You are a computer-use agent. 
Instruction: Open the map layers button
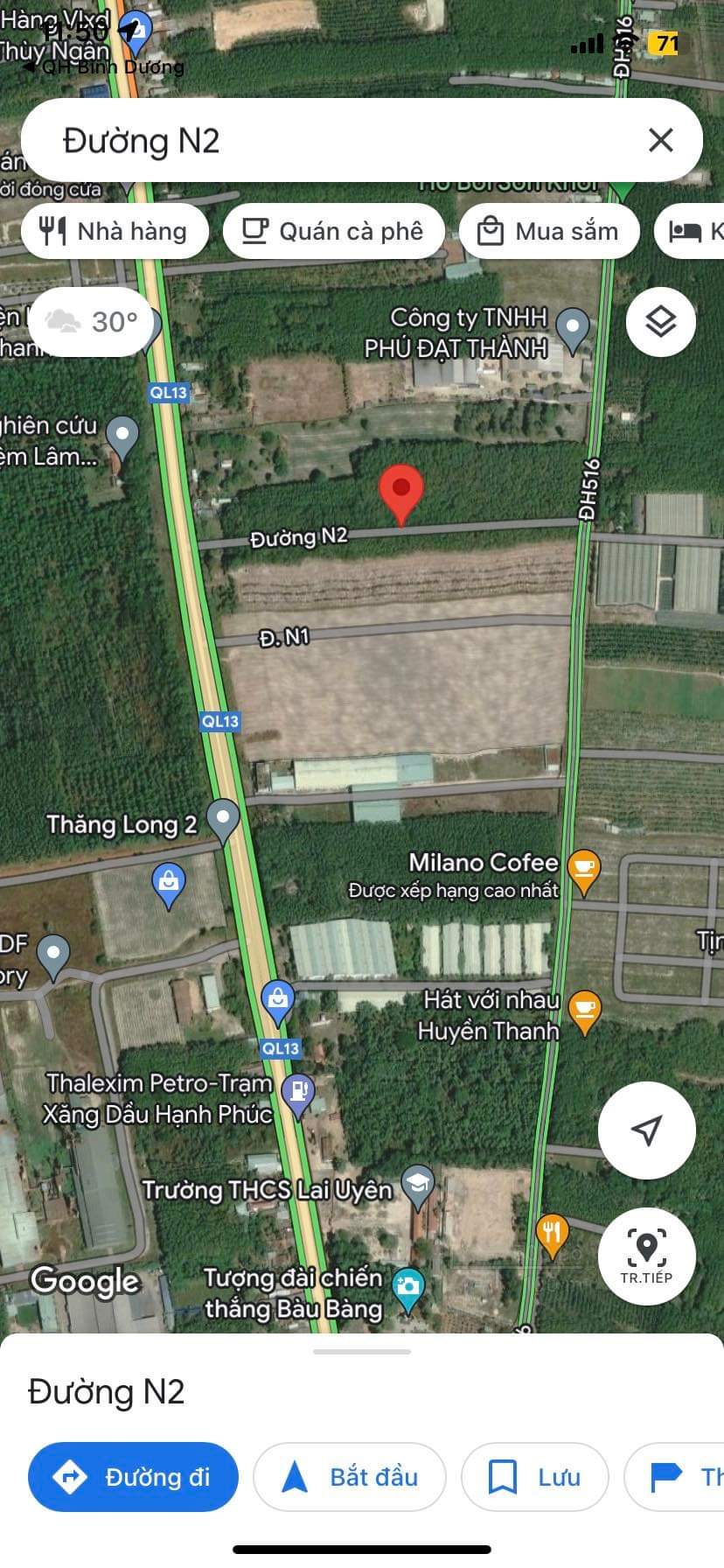661,322
